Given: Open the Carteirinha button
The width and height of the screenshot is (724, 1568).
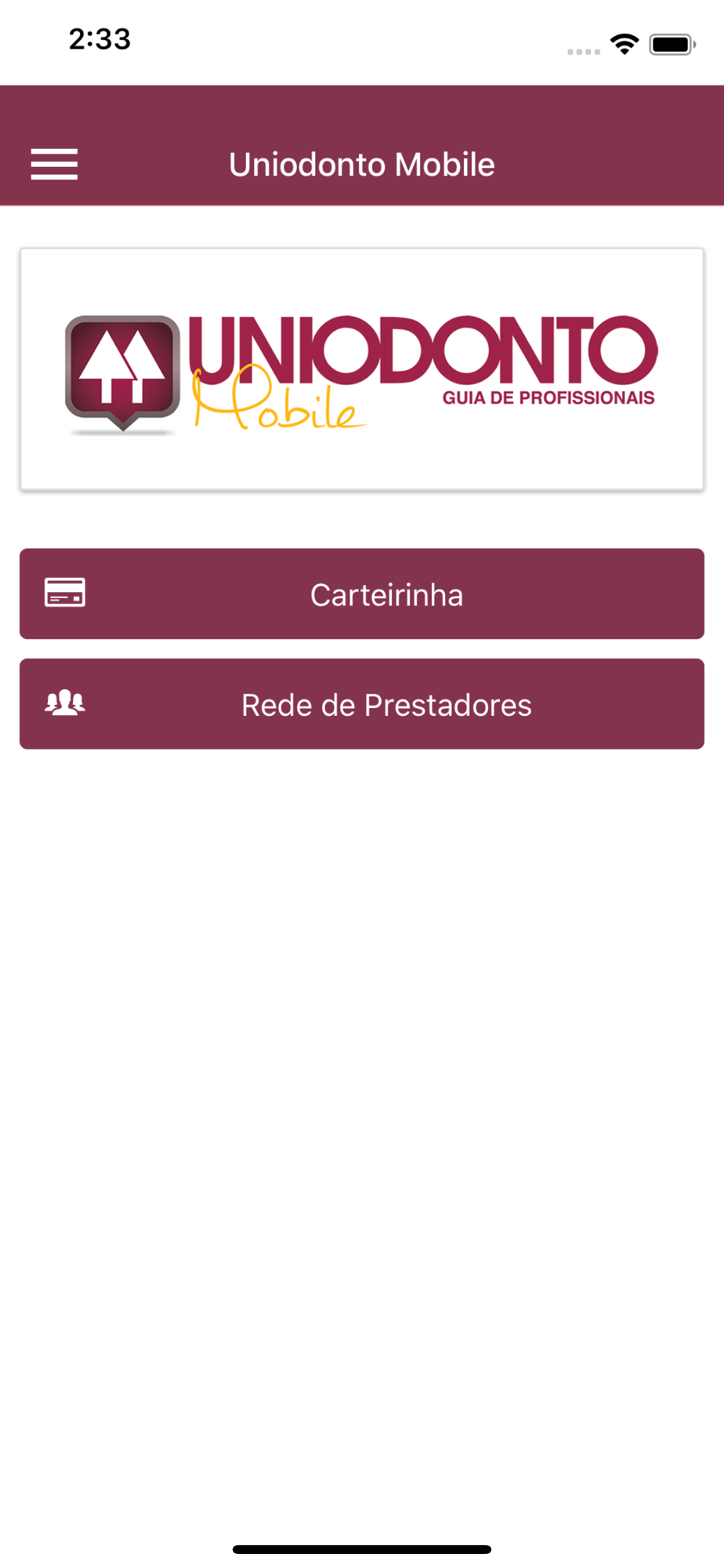Looking at the screenshot, I should click(362, 593).
